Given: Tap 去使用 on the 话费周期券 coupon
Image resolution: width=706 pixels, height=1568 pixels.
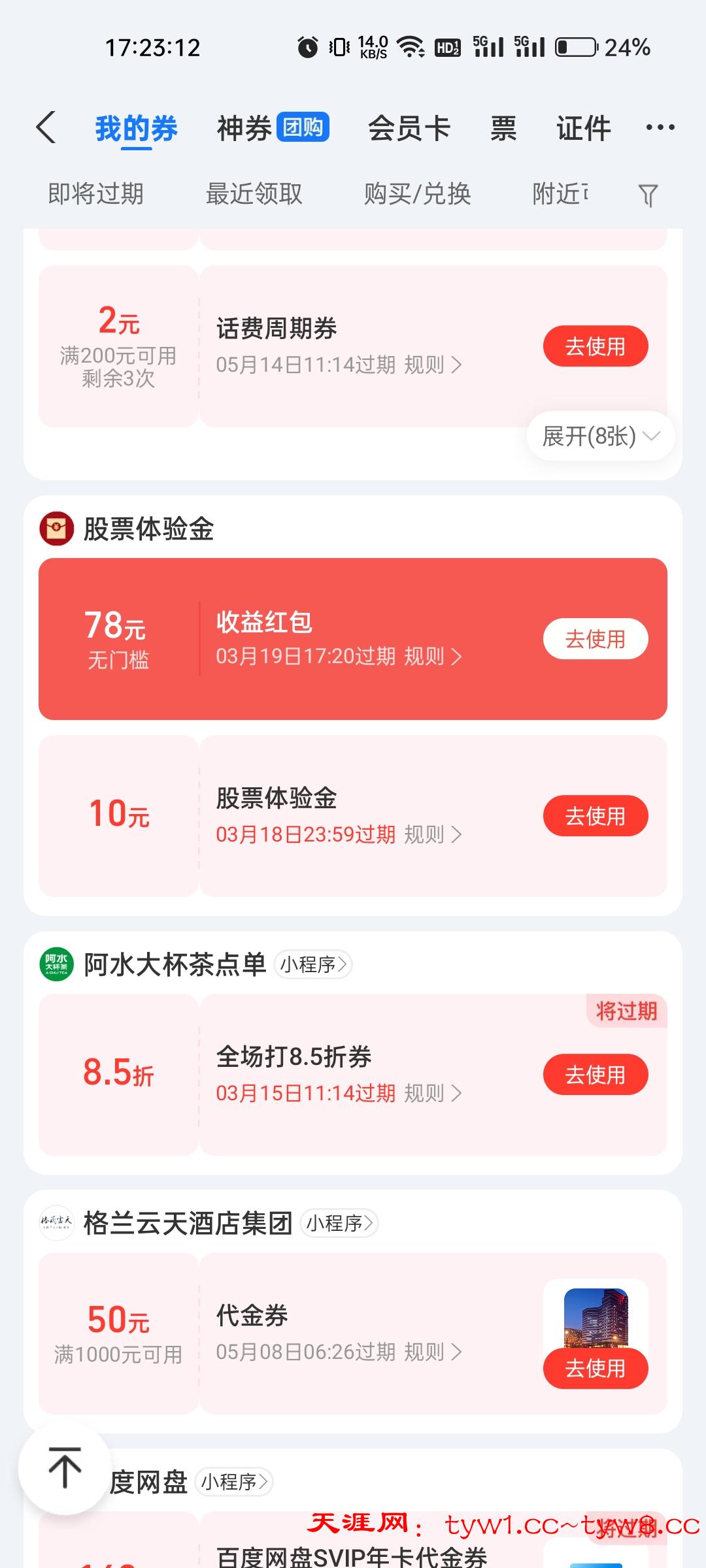Looking at the screenshot, I should point(595,346).
